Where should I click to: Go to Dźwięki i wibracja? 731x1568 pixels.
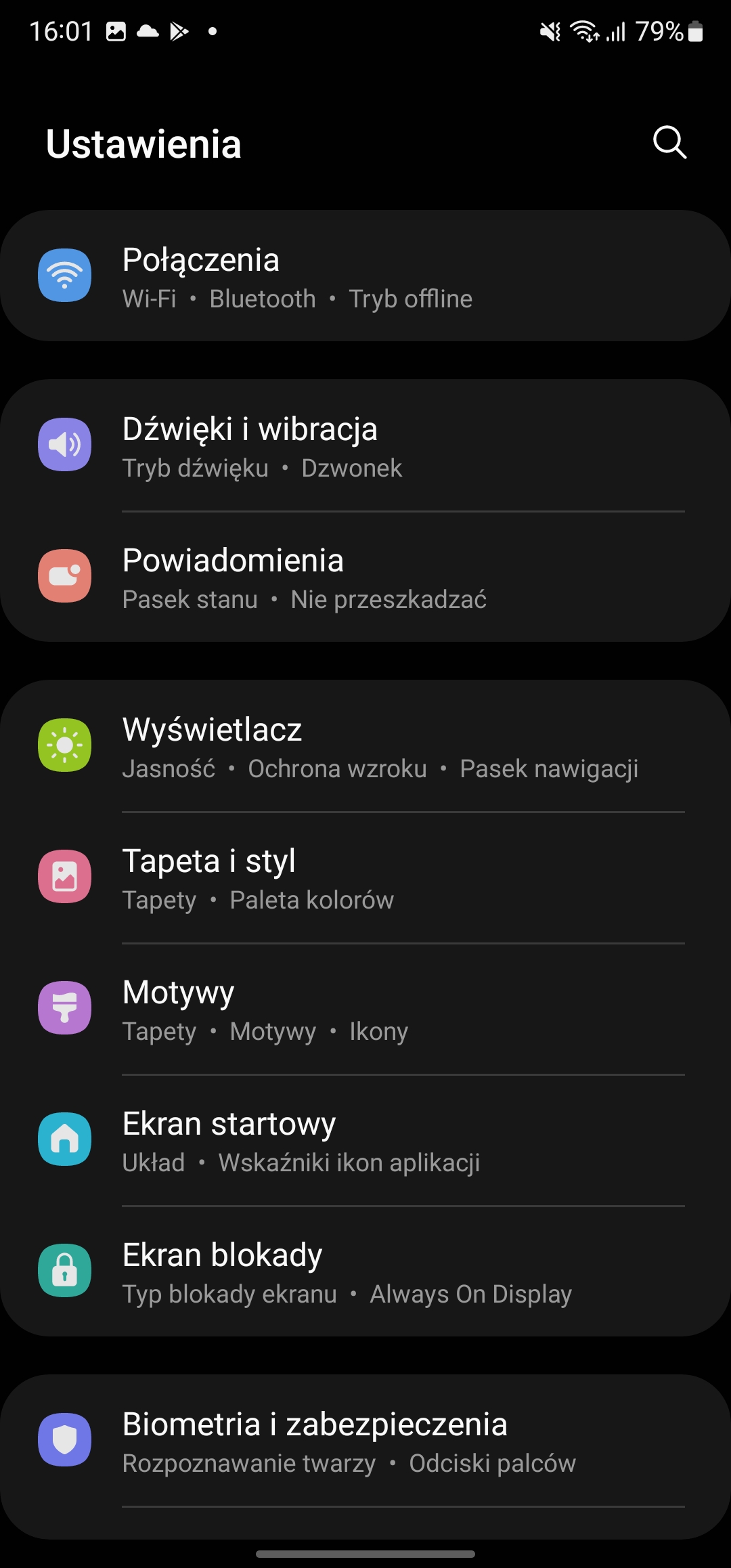coord(365,445)
